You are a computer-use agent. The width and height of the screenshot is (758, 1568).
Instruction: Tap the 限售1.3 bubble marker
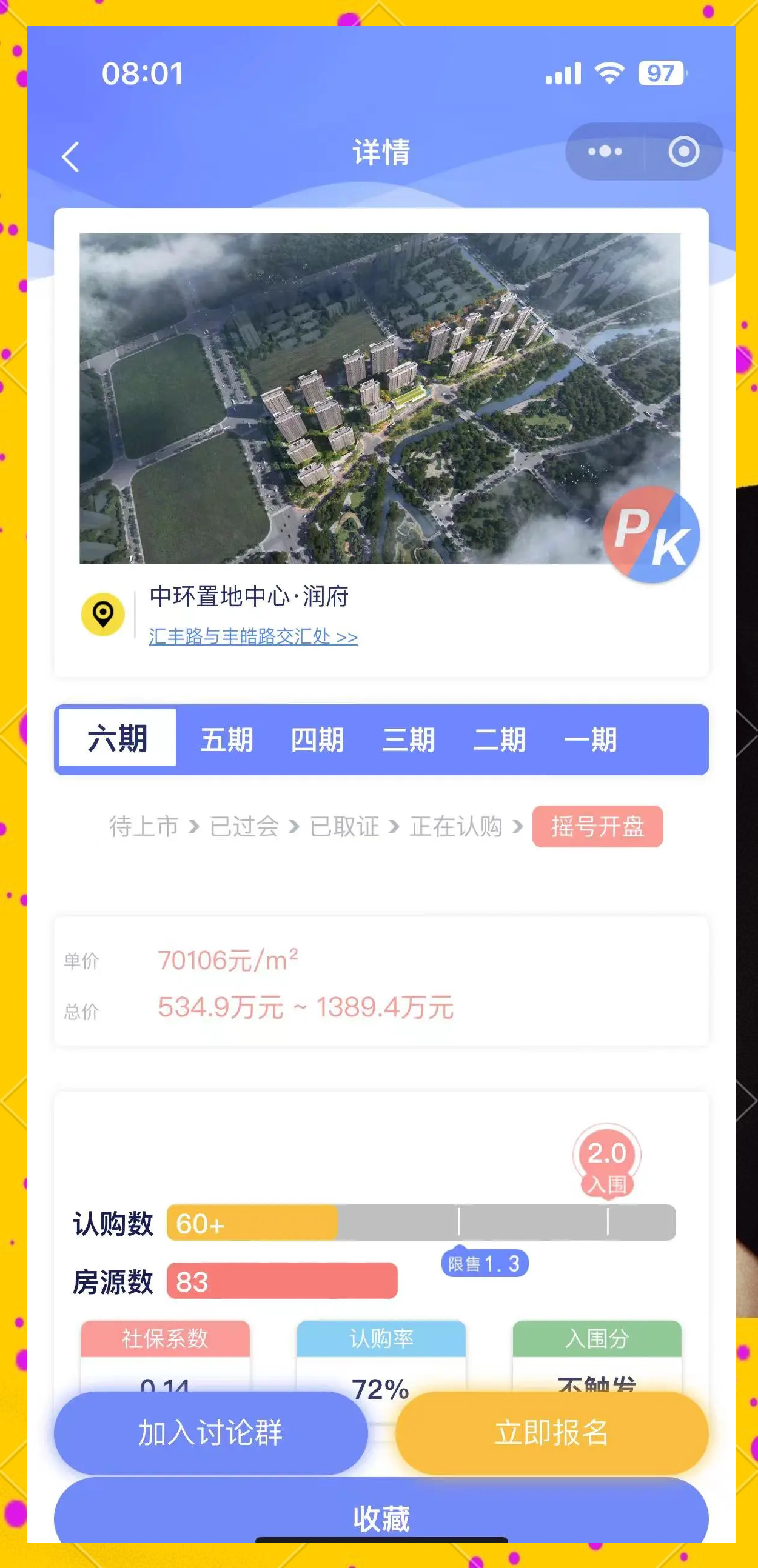(x=487, y=1261)
